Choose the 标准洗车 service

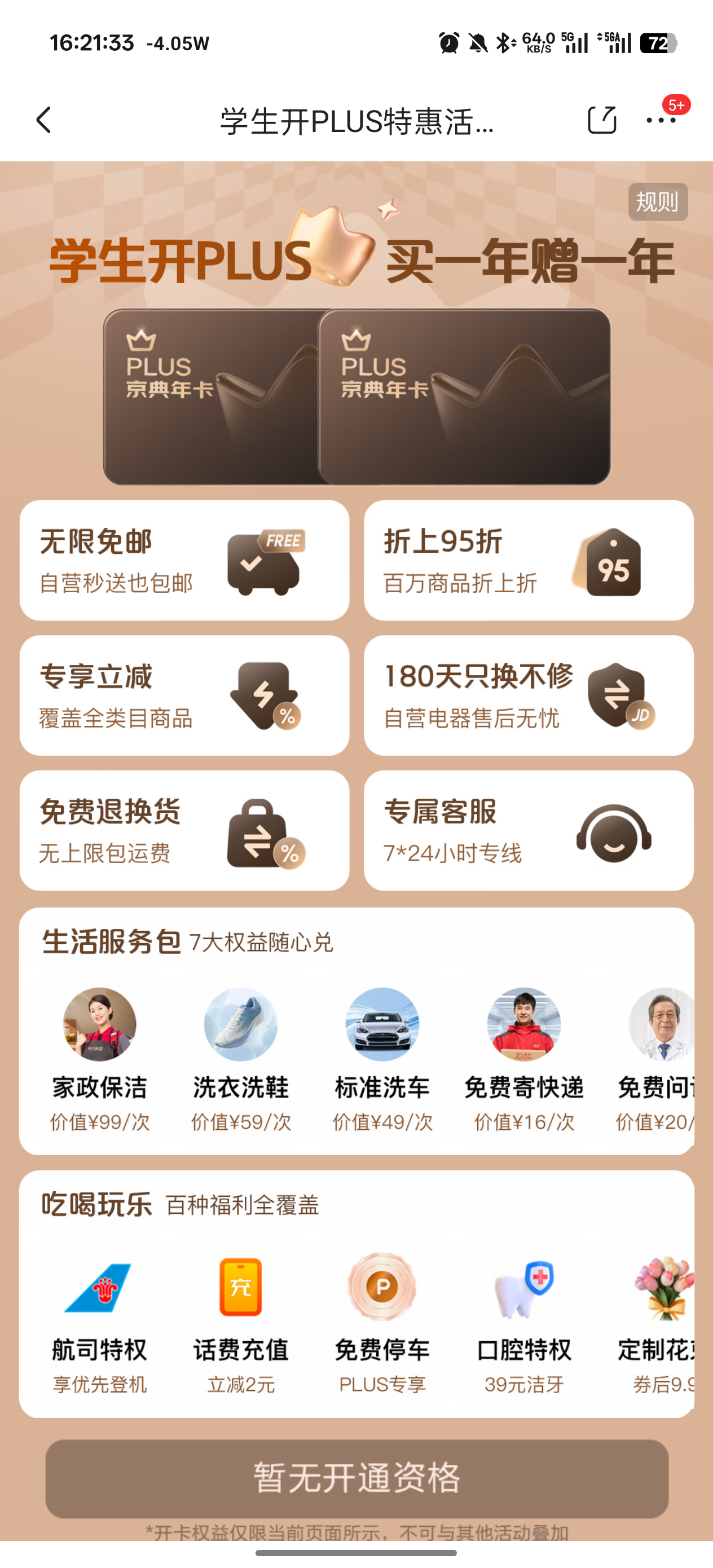click(x=382, y=1058)
